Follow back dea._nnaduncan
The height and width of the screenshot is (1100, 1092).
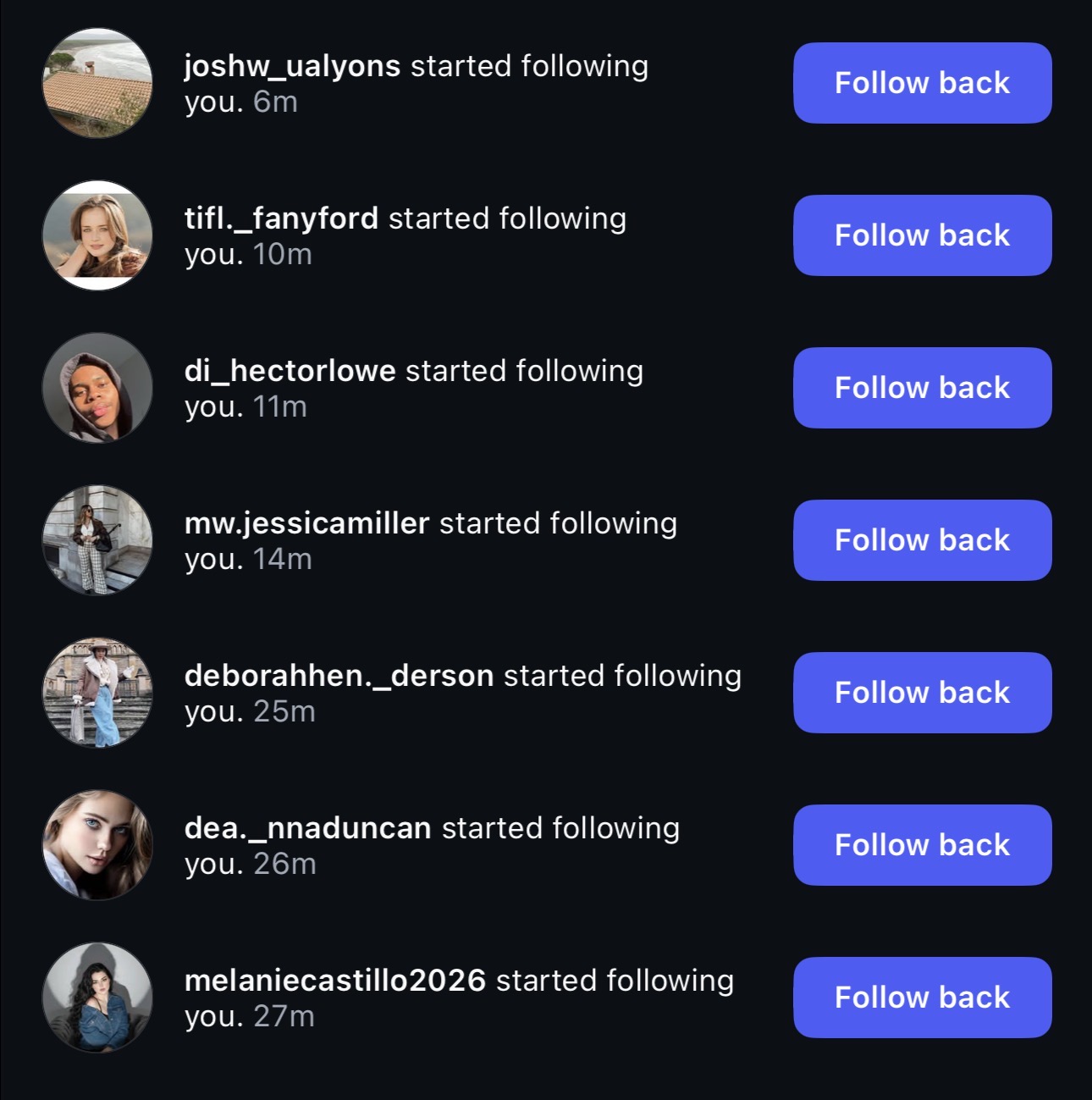[x=922, y=845]
